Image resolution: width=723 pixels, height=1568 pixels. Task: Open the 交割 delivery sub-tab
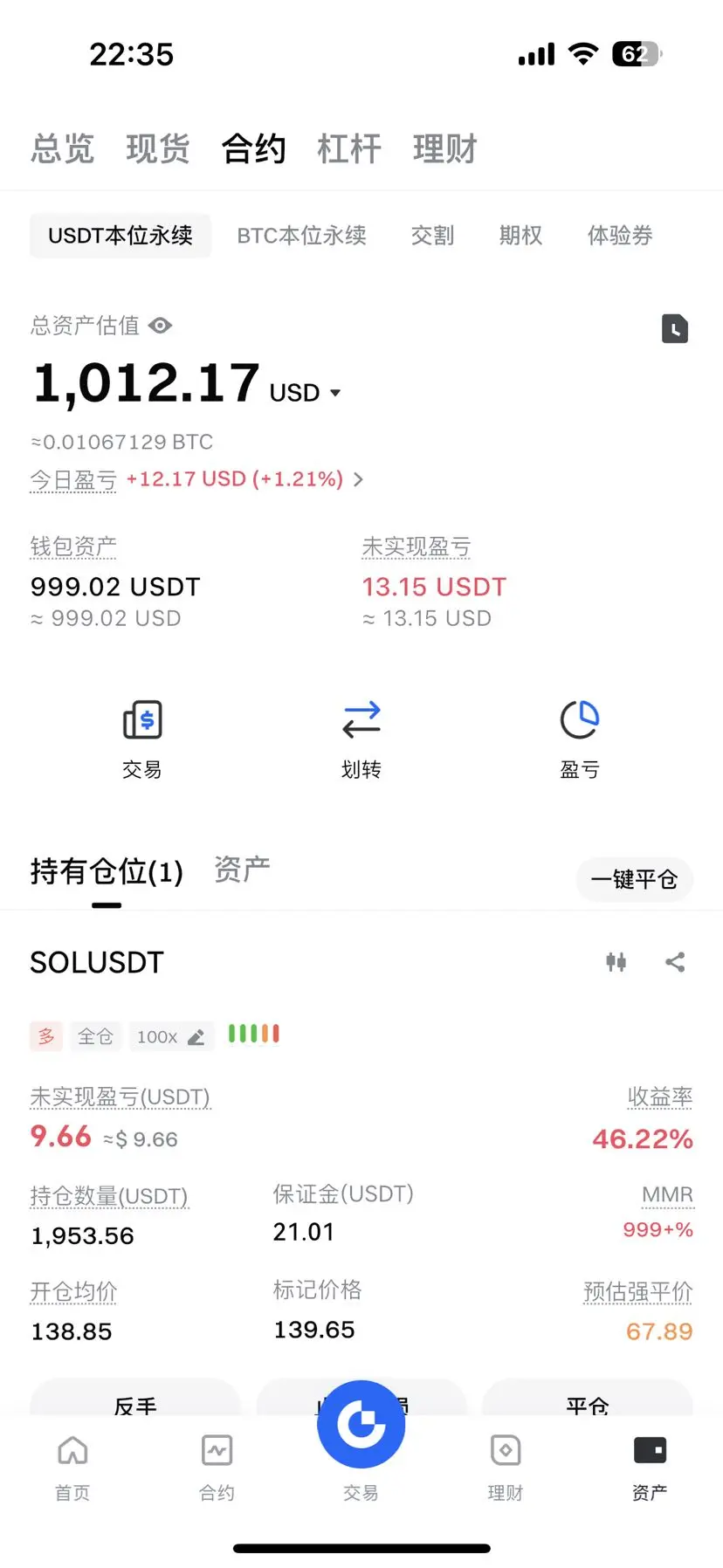tap(432, 236)
